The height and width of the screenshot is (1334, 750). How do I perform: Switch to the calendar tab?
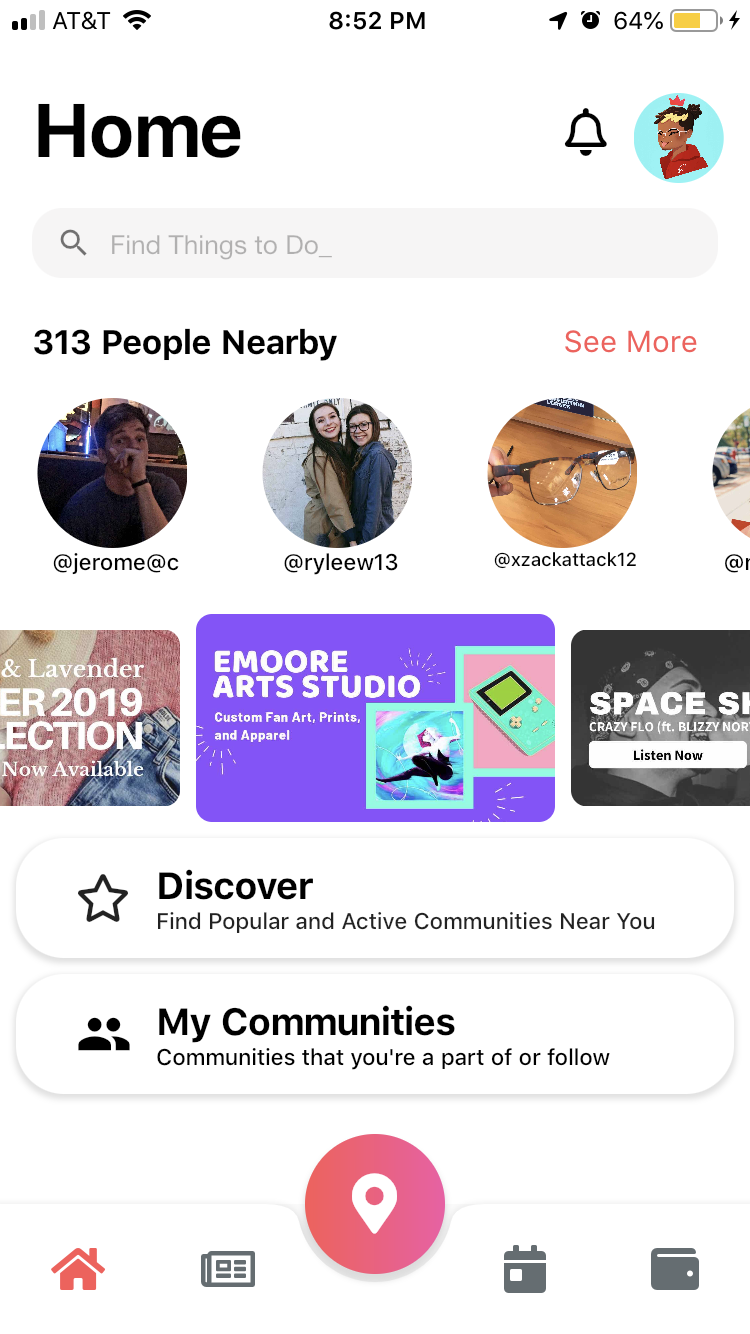click(x=524, y=1269)
